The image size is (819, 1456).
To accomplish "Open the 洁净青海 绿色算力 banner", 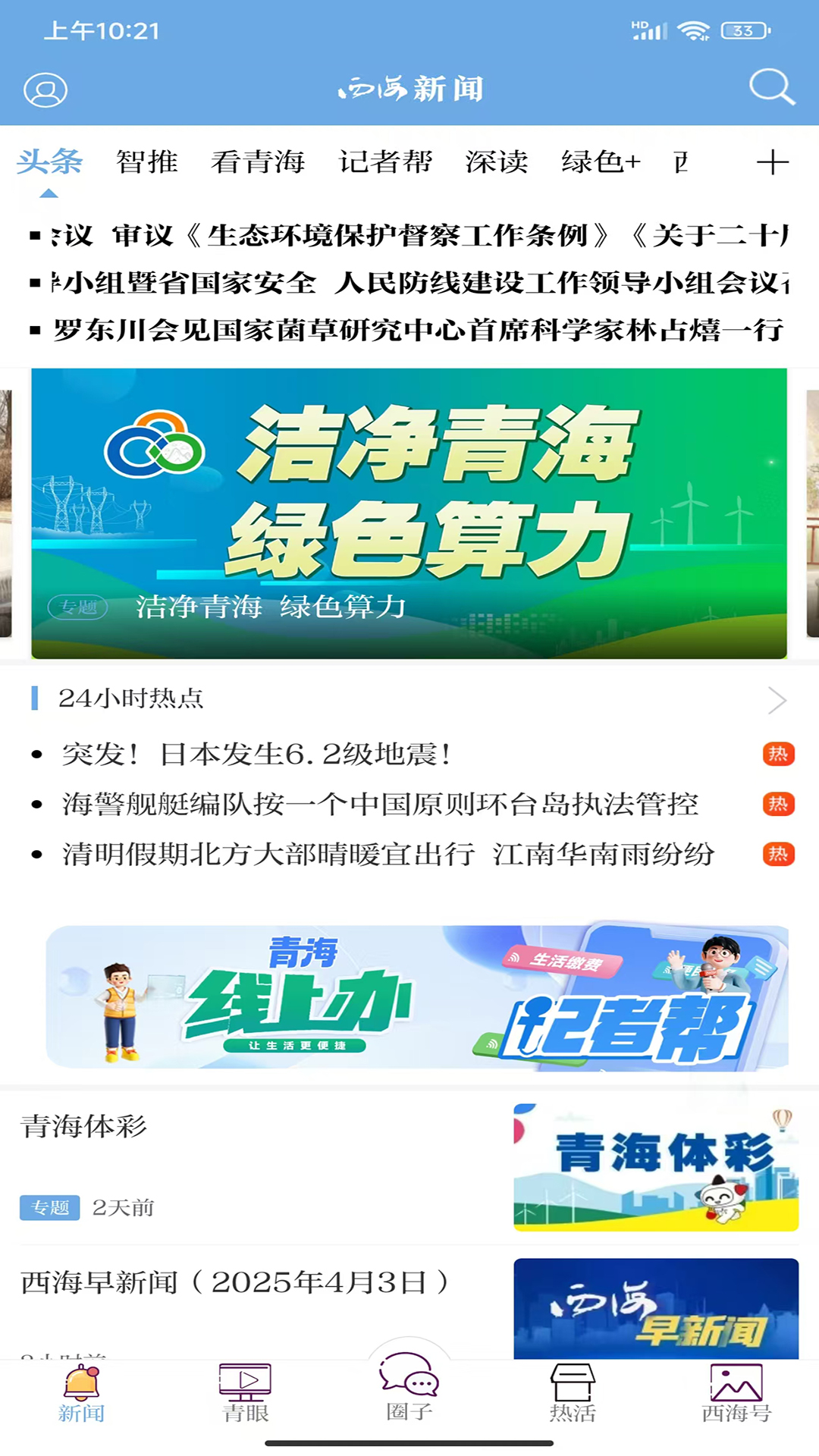I will tap(409, 511).
